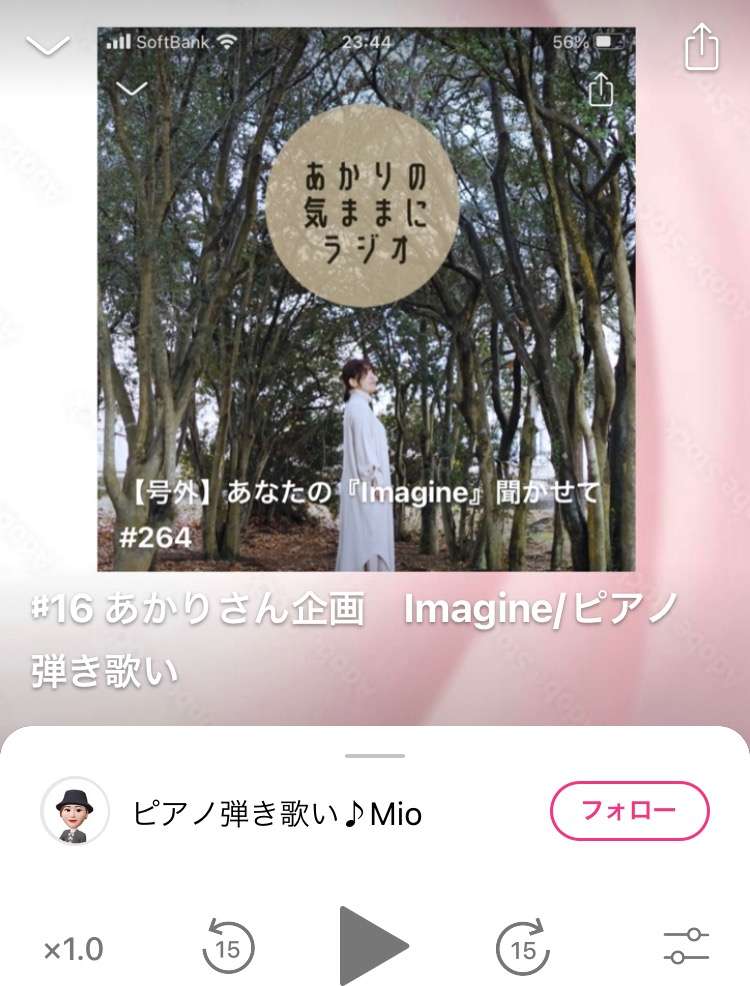Tap the bottom sheet drag handle
The height and width of the screenshot is (986, 750).
click(x=375, y=756)
